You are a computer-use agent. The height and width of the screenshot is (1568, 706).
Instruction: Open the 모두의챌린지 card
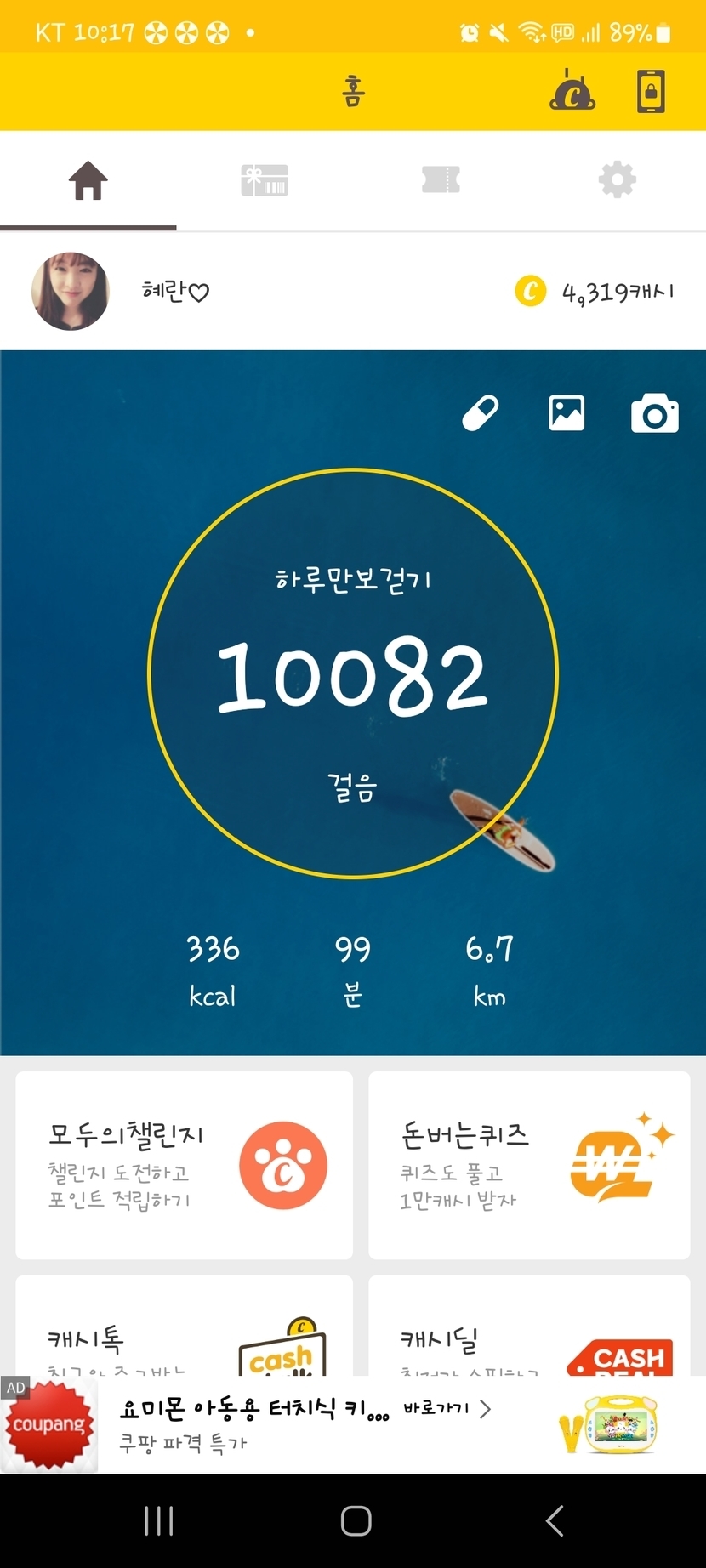(x=184, y=1165)
